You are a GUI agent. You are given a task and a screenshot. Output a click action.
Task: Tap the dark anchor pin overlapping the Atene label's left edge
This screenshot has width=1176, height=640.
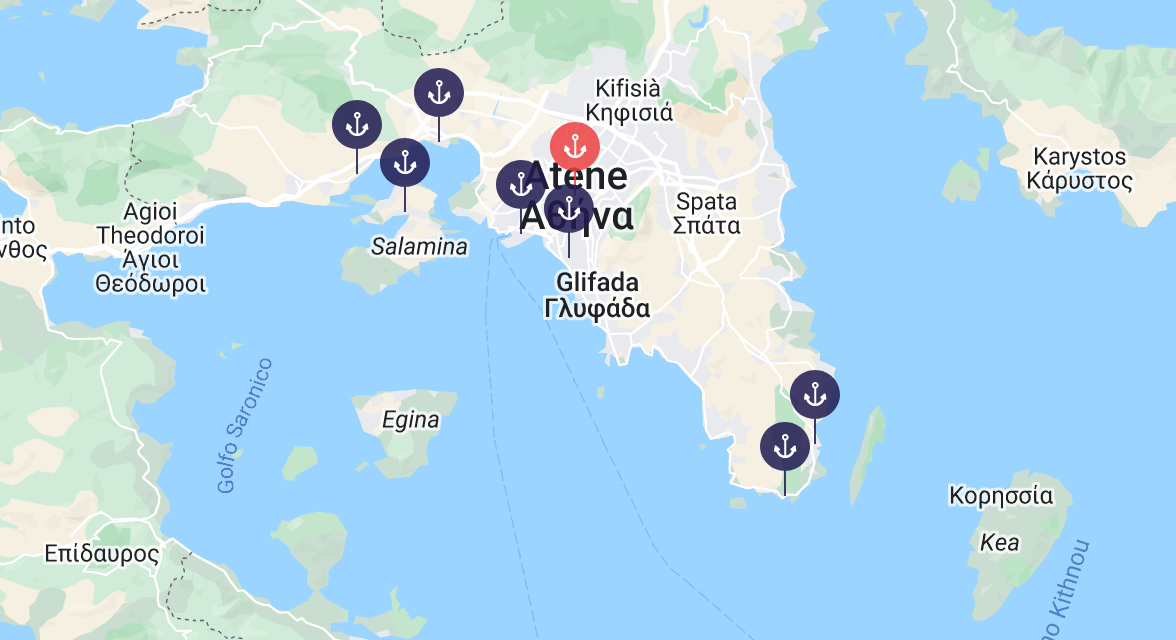pos(520,184)
